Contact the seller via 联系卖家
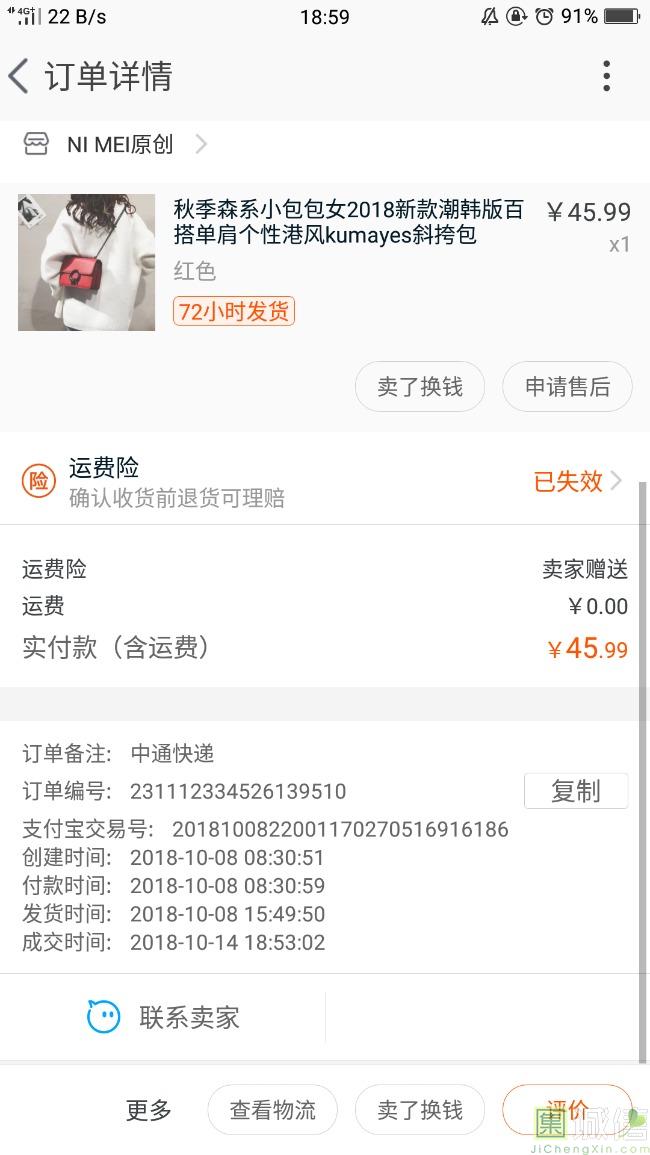This screenshot has width=650, height=1155. tap(165, 1018)
